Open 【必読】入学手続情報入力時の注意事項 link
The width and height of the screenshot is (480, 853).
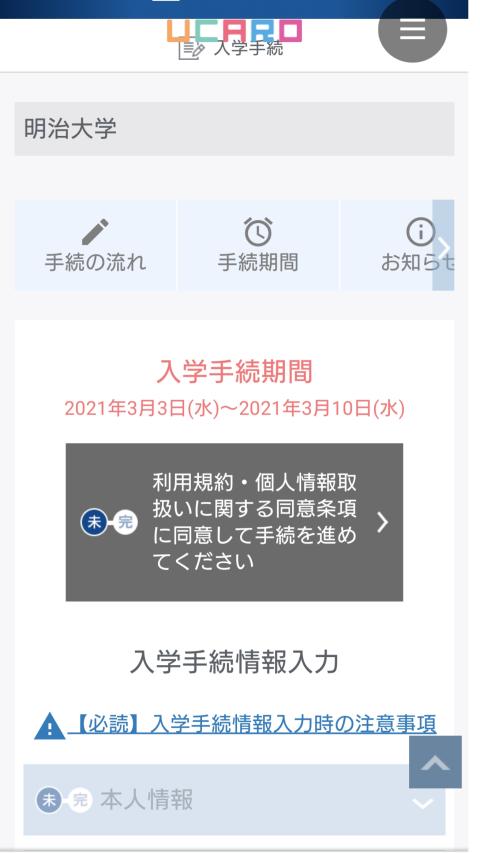tap(252, 725)
